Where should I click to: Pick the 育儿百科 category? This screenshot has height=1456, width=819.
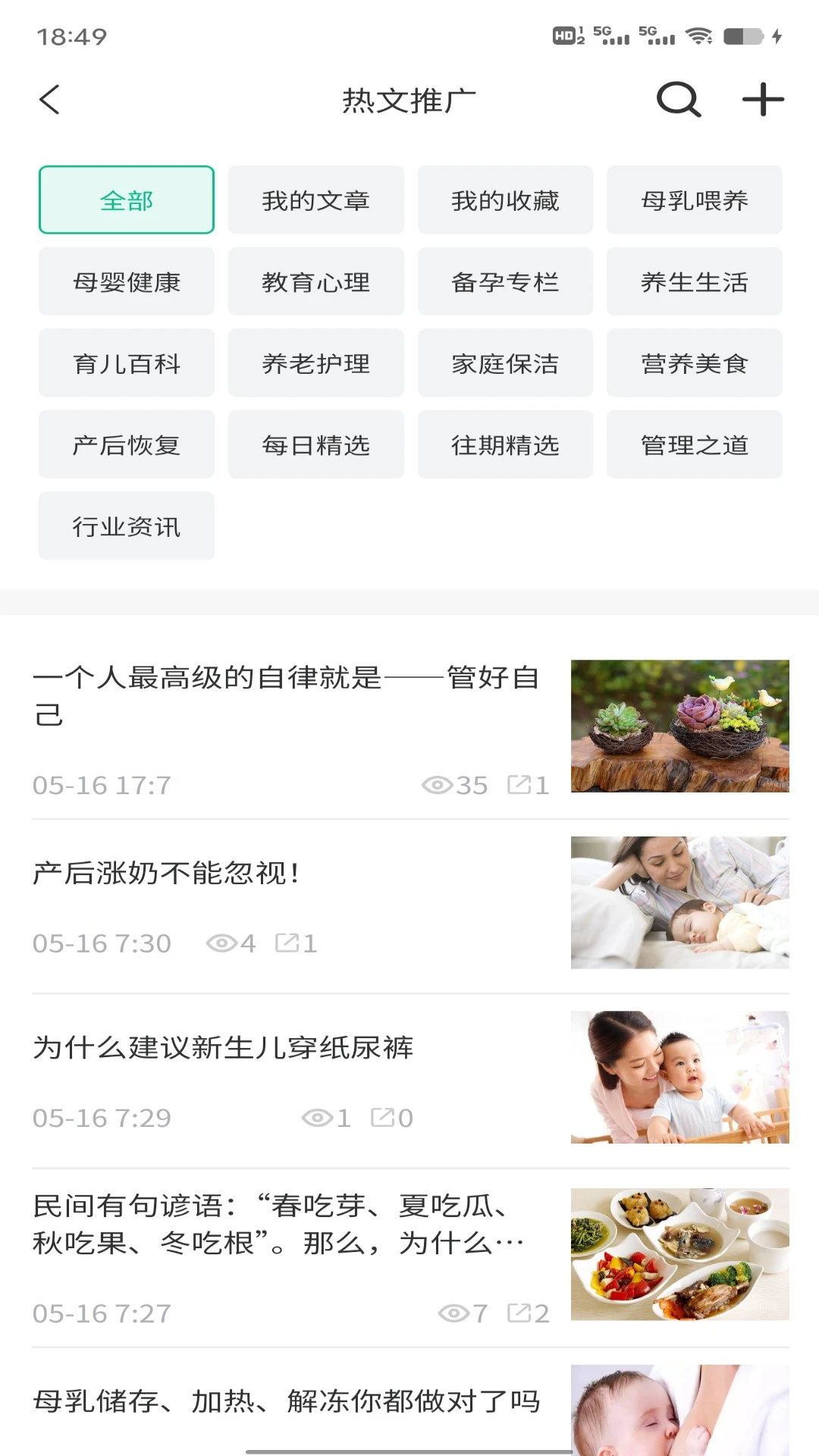click(x=127, y=364)
